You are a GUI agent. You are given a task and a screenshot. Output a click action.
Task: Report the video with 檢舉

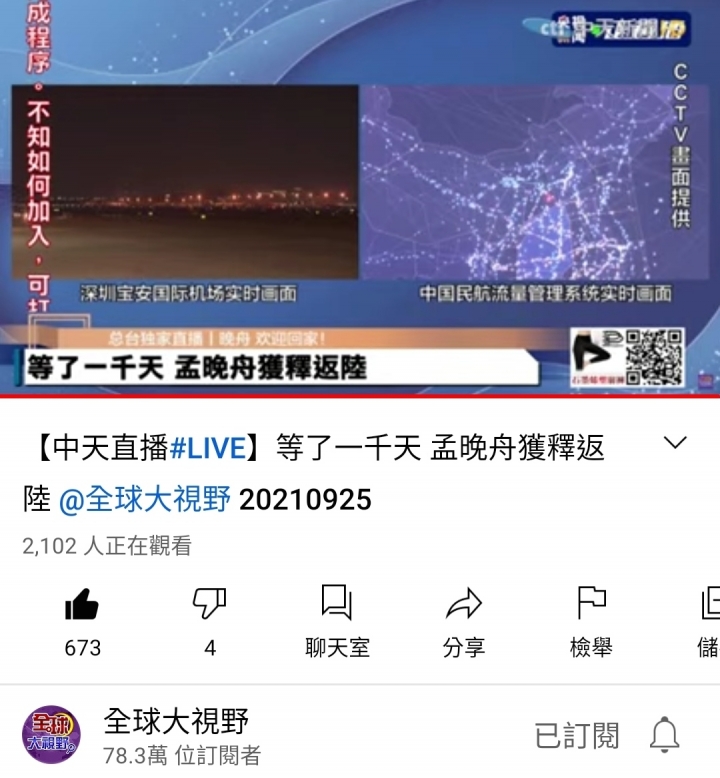pyautogui.click(x=591, y=620)
